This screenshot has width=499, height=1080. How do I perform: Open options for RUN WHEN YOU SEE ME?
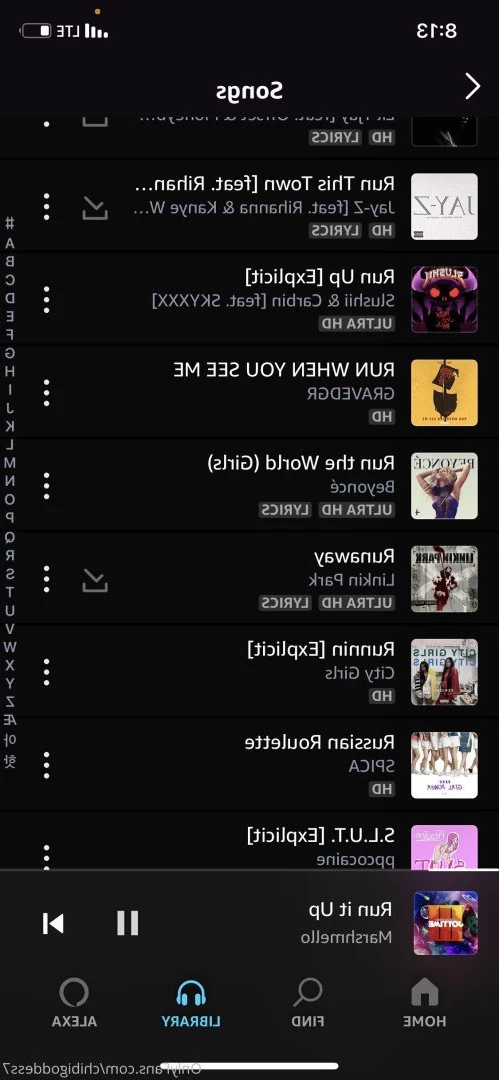46,393
